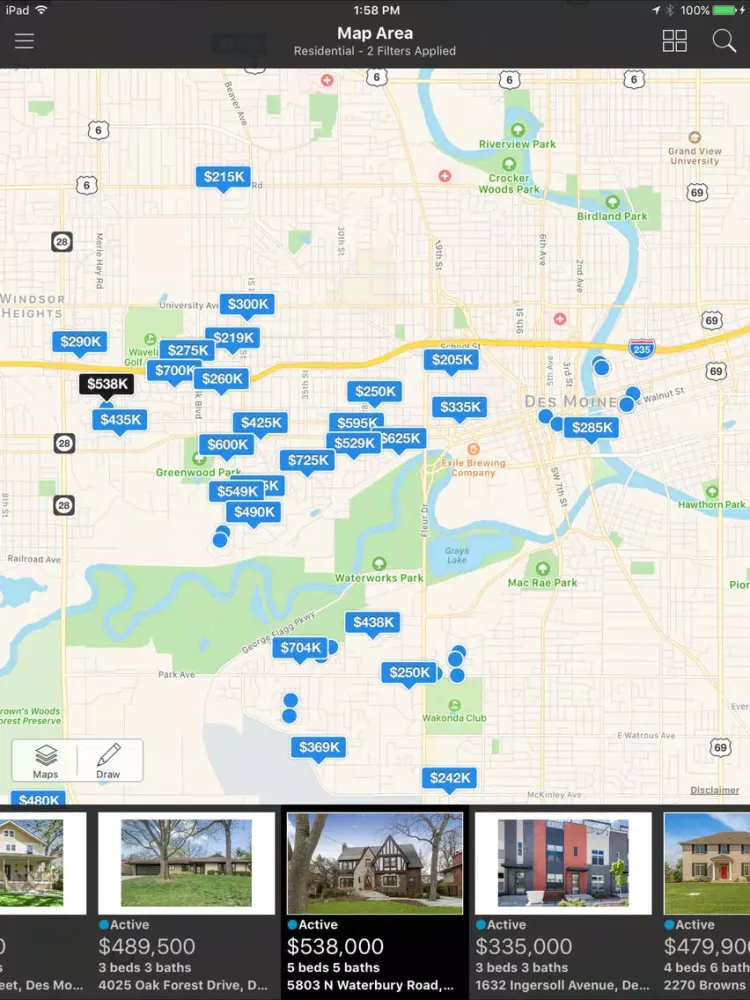Select the $369K map price pin
Image resolution: width=750 pixels, height=1000 pixels.
coord(319,747)
